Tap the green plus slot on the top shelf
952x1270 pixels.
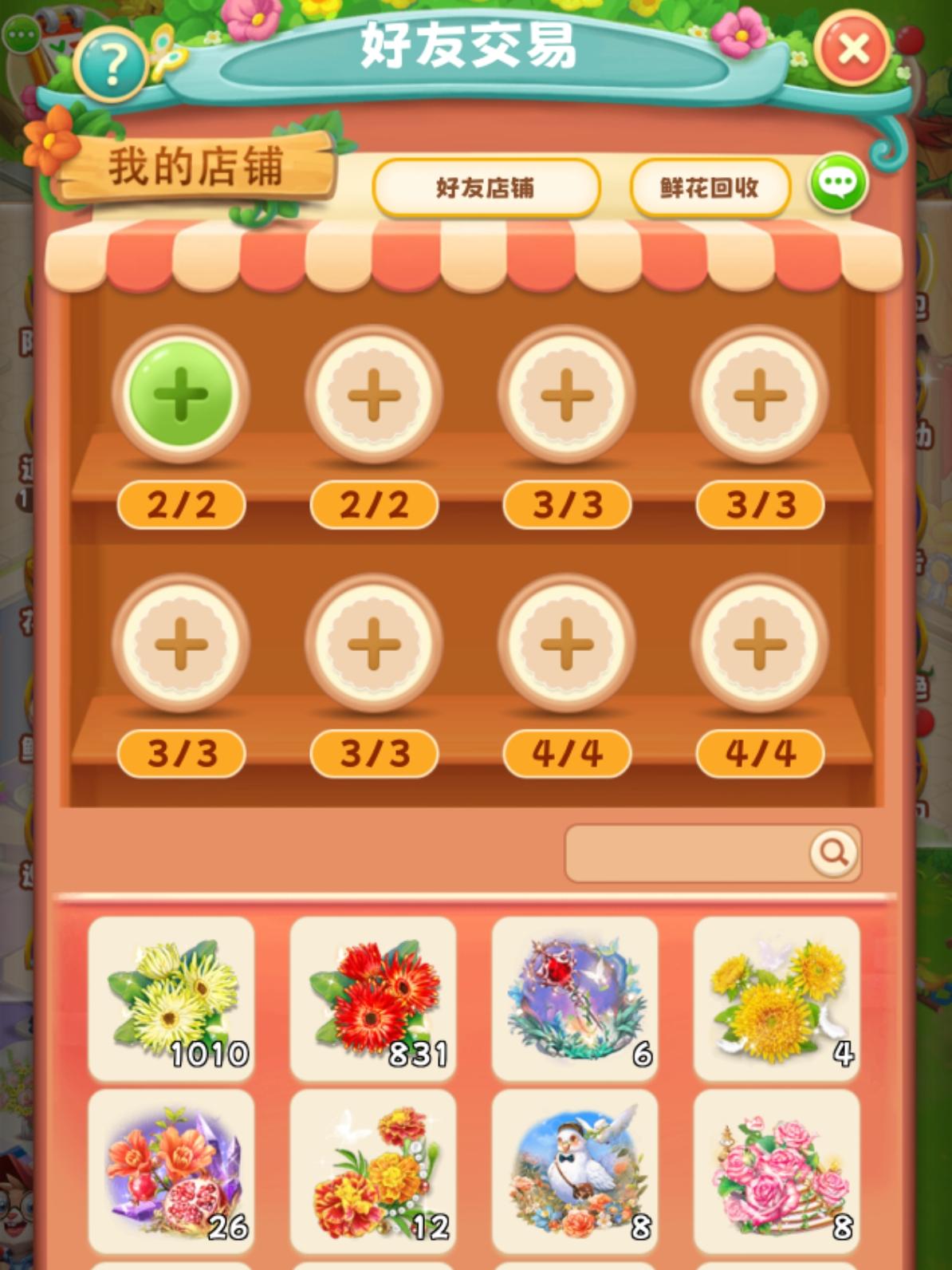pos(182,394)
